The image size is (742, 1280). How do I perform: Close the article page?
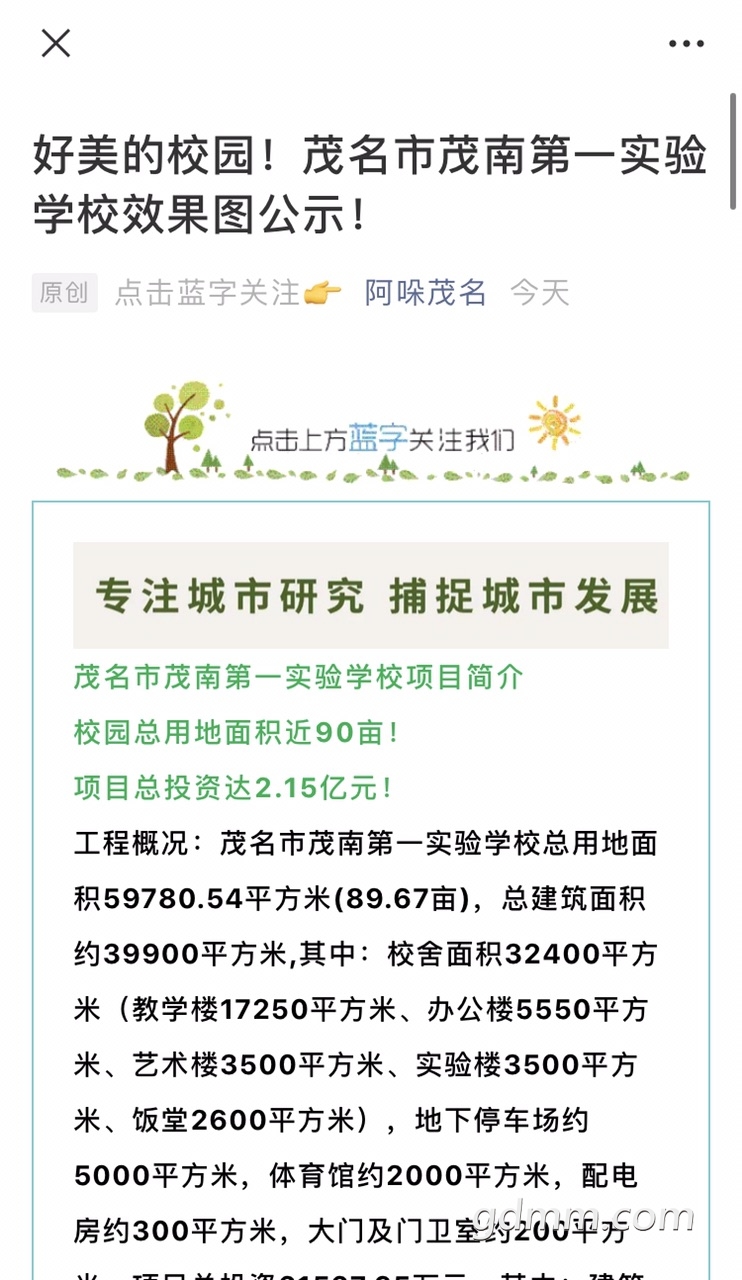coord(56,43)
